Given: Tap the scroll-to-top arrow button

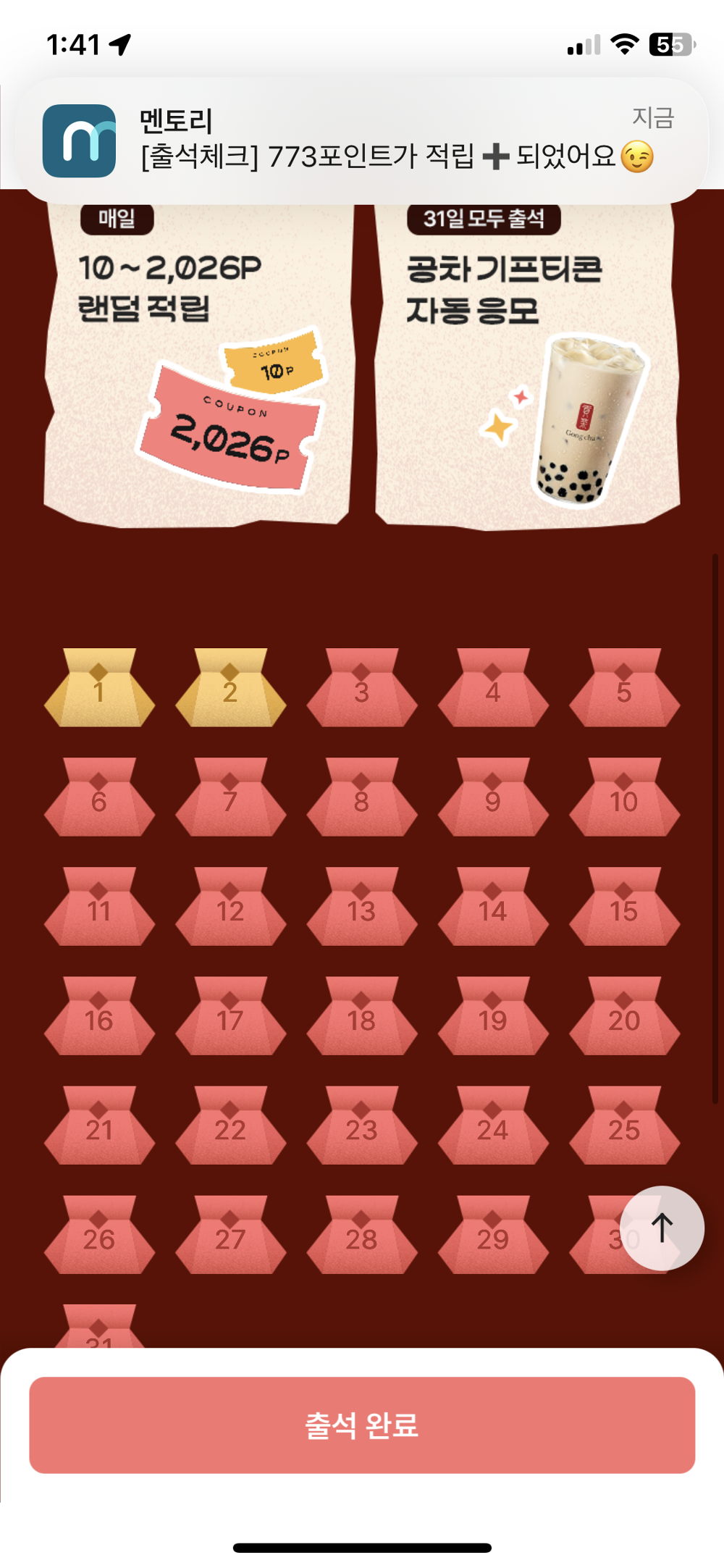Looking at the screenshot, I should tap(662, 1228).
